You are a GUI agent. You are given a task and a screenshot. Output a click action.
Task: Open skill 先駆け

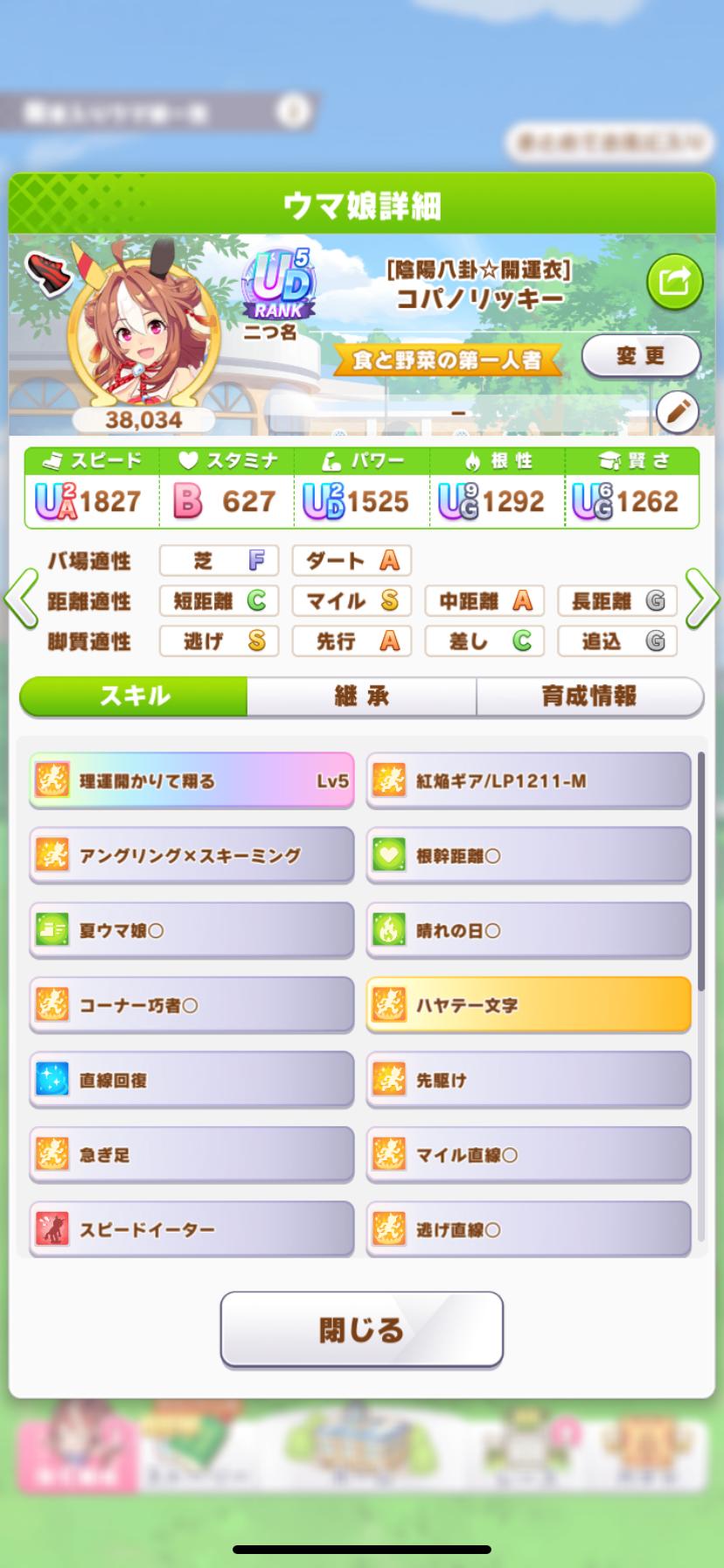point(528,1080)
